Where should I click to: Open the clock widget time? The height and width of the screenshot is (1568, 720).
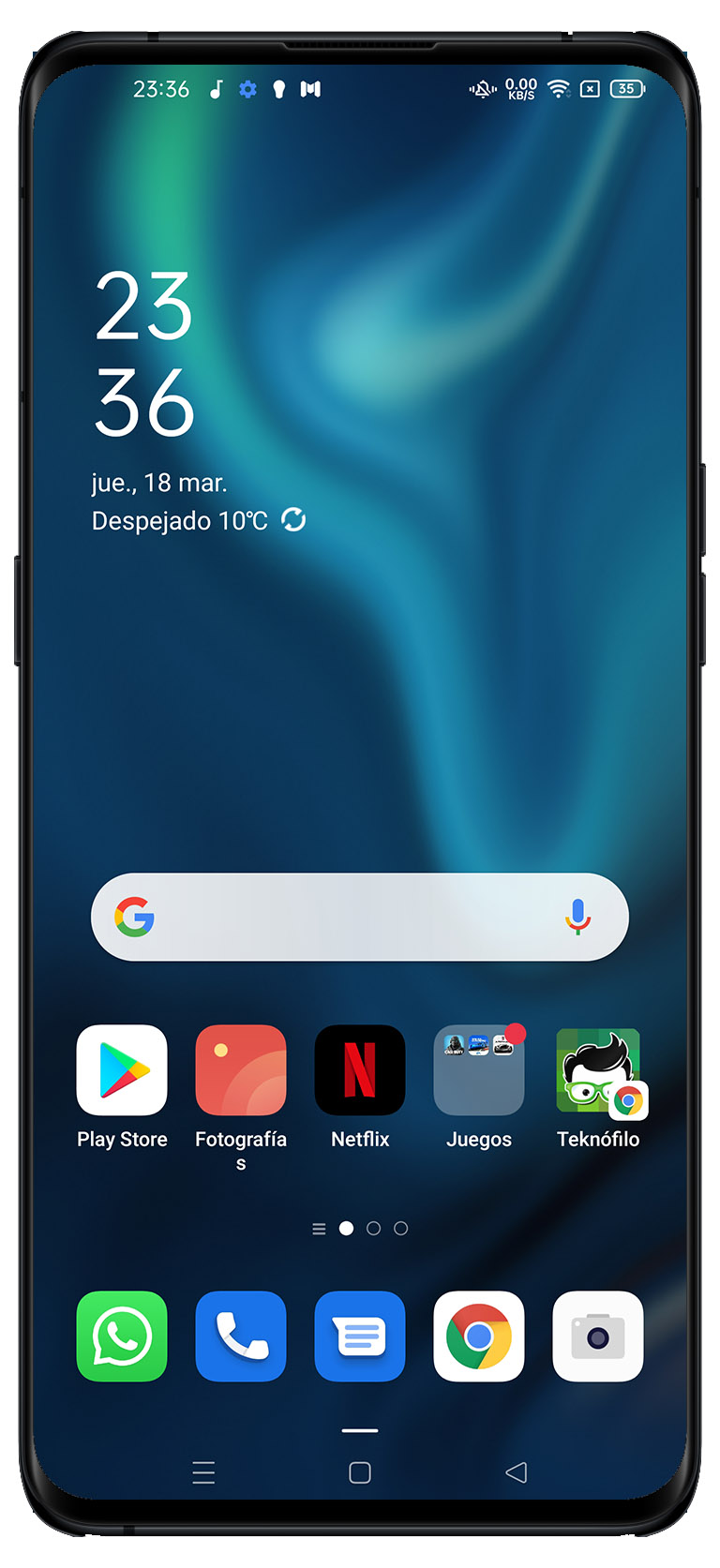(144, 354)
